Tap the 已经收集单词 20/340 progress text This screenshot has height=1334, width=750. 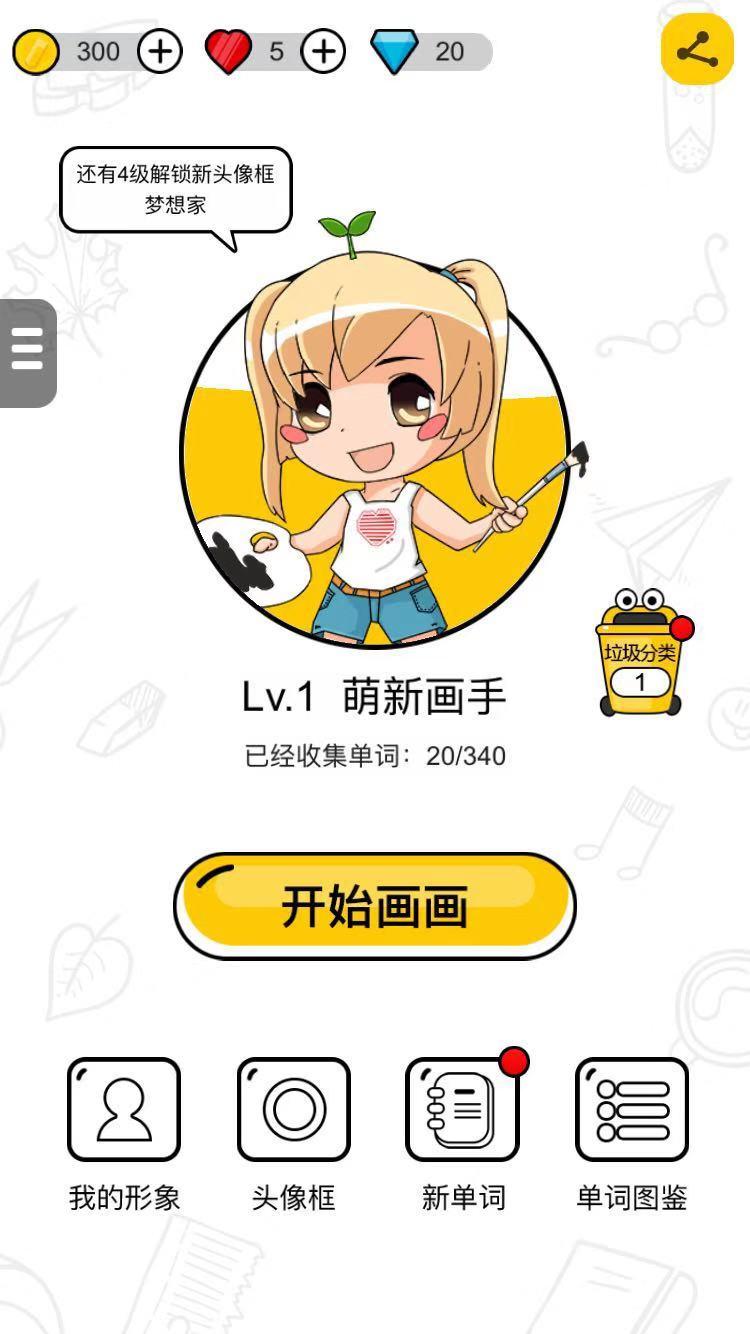pos(375,755)
